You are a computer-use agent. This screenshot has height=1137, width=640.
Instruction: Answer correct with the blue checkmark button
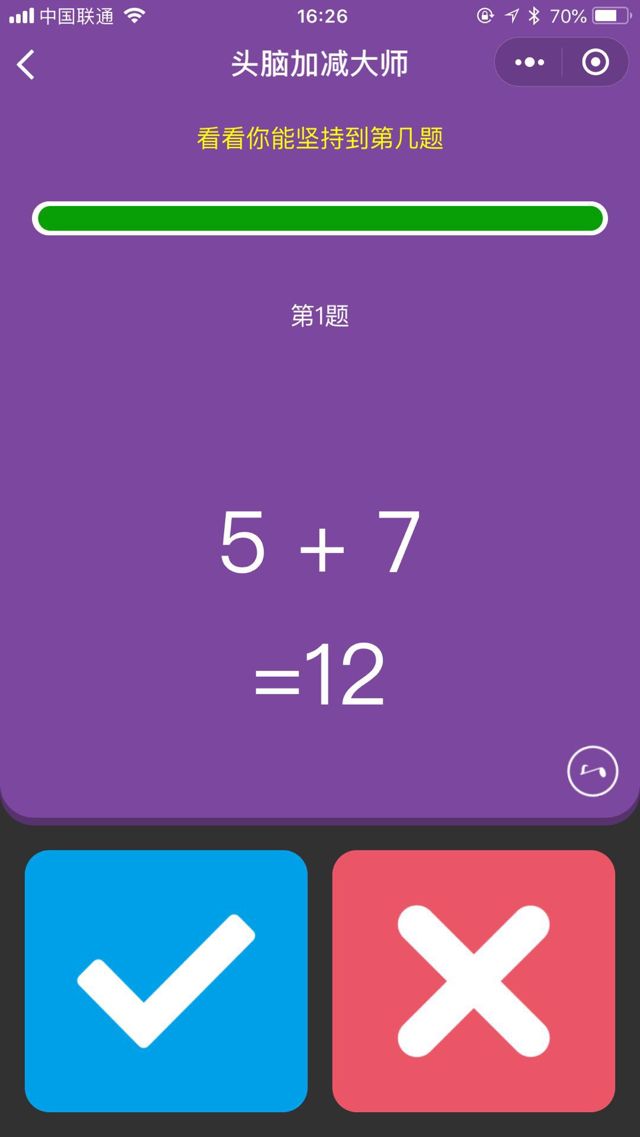pyautogui.click(x=166, y=980)
